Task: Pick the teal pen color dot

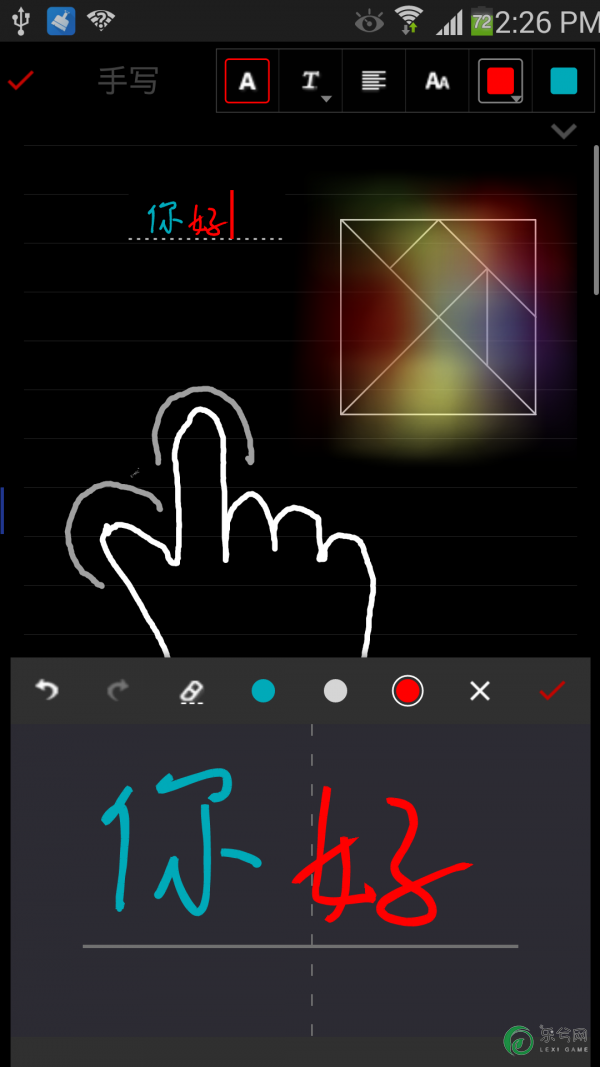Action: pos(263,691)
